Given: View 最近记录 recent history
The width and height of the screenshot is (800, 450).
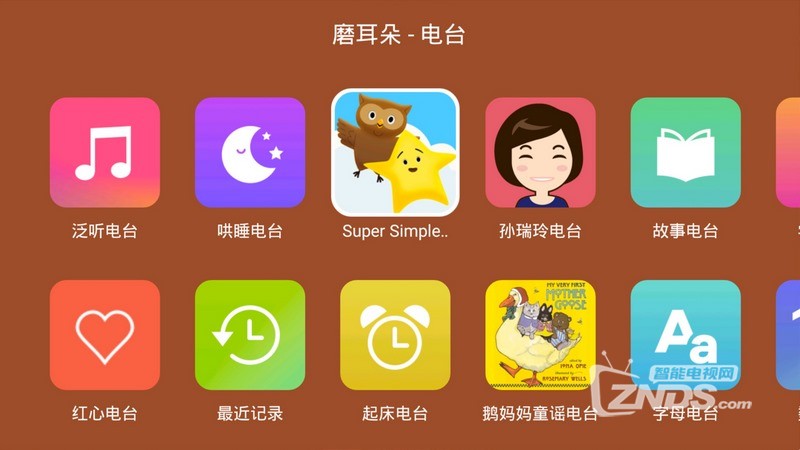Looking at the screenshot, I should [250, 335].
